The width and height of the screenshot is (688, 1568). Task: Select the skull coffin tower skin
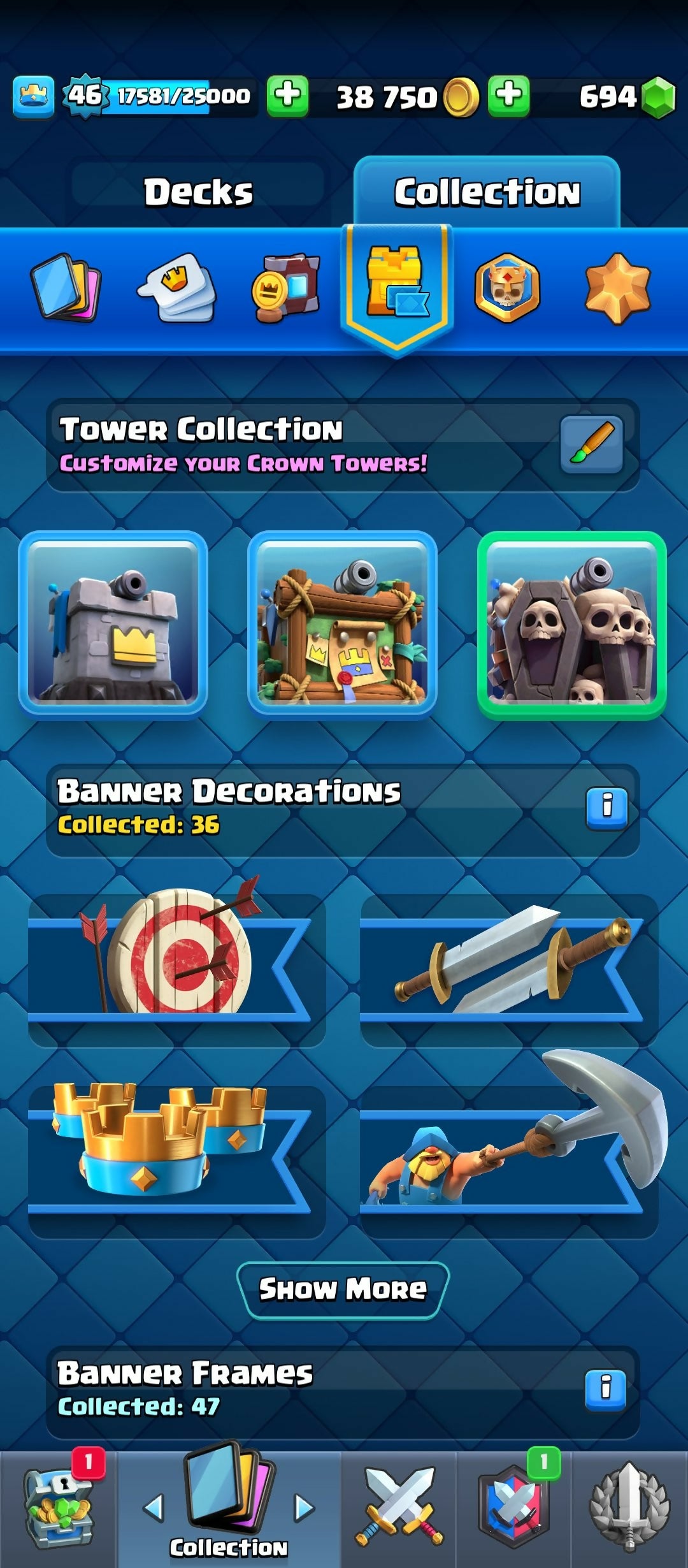click(571, 625)
